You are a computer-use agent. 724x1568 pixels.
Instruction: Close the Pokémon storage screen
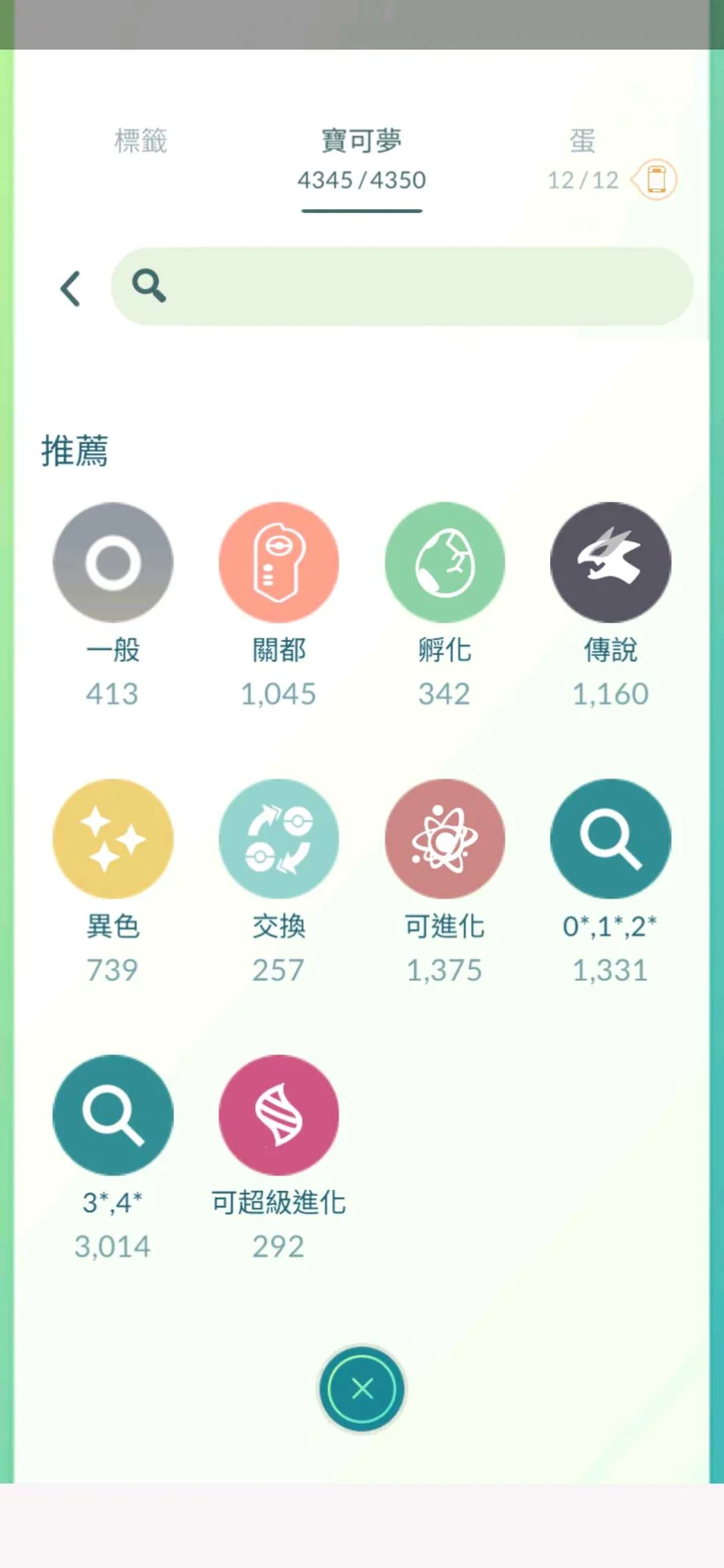(x=362, y=1389)
